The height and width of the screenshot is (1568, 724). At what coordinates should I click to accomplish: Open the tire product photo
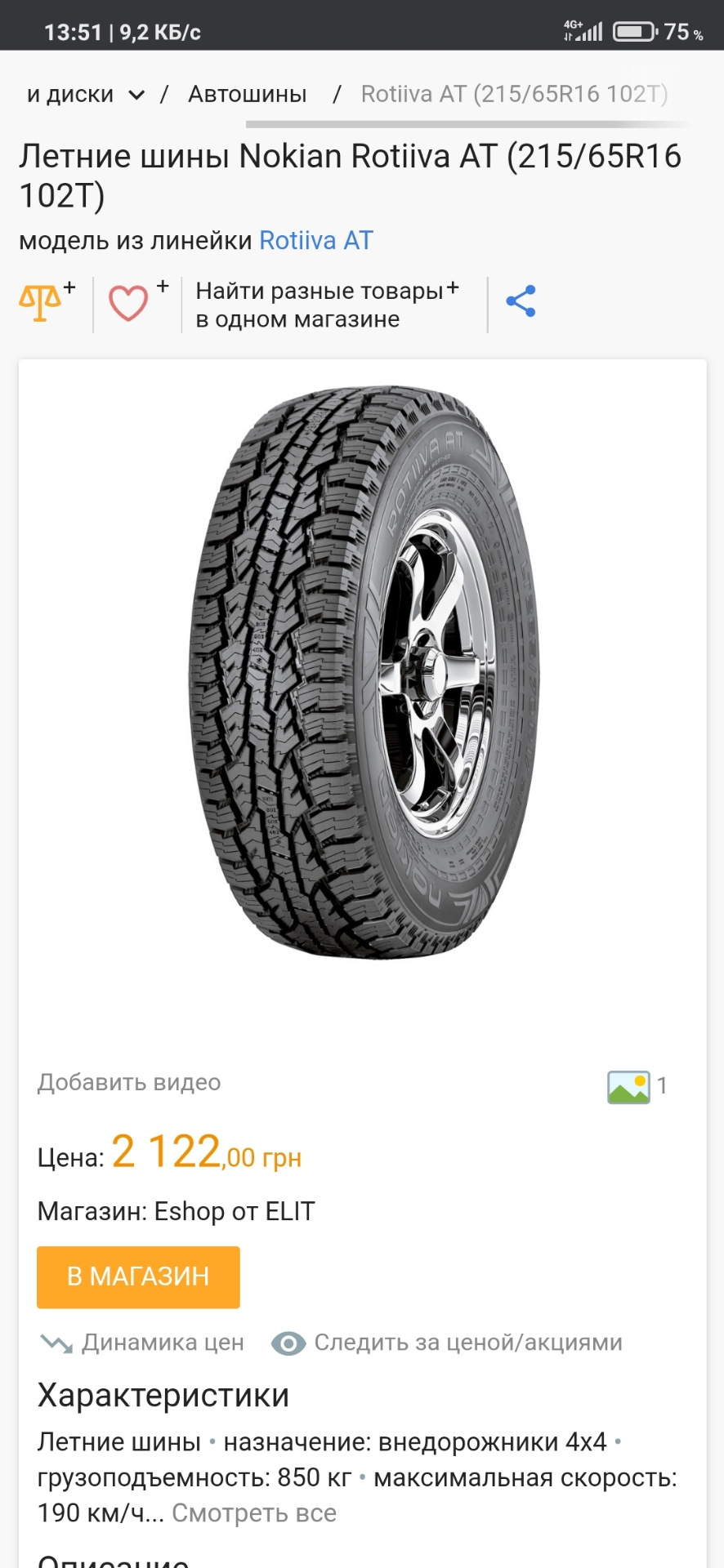click(363, 673)
